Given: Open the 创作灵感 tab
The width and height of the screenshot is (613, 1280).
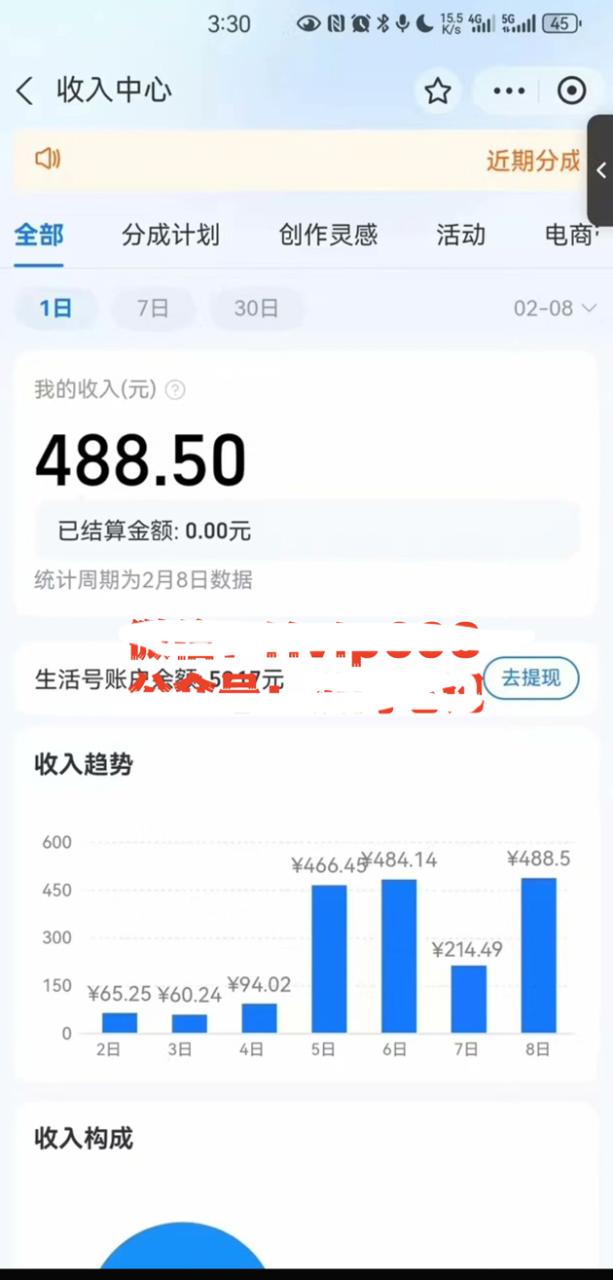Looking at the screenshot, I should [328, 236].
